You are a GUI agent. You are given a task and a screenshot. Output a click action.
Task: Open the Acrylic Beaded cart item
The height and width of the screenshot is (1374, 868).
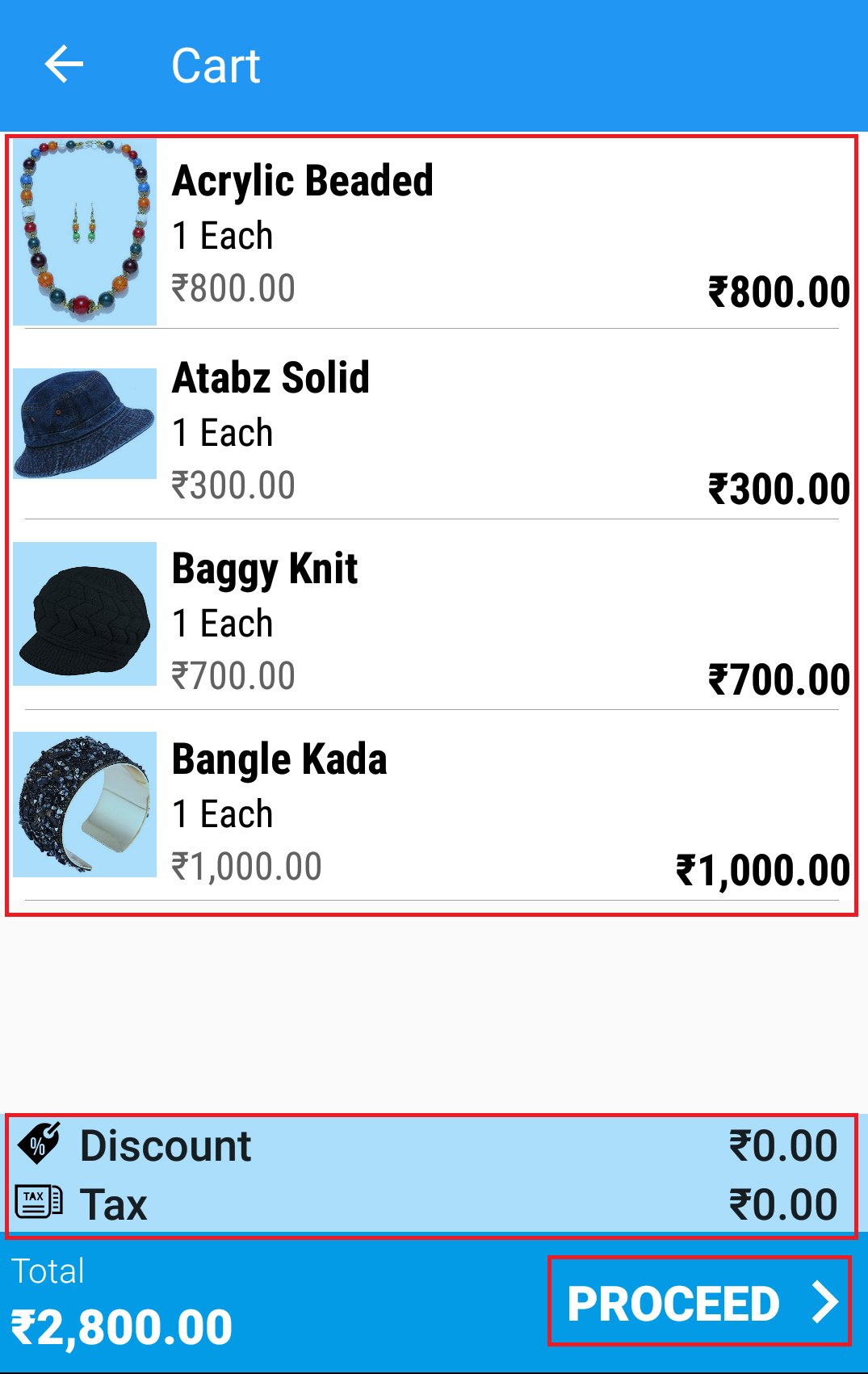pyautogui.click(x=432, y=233)
